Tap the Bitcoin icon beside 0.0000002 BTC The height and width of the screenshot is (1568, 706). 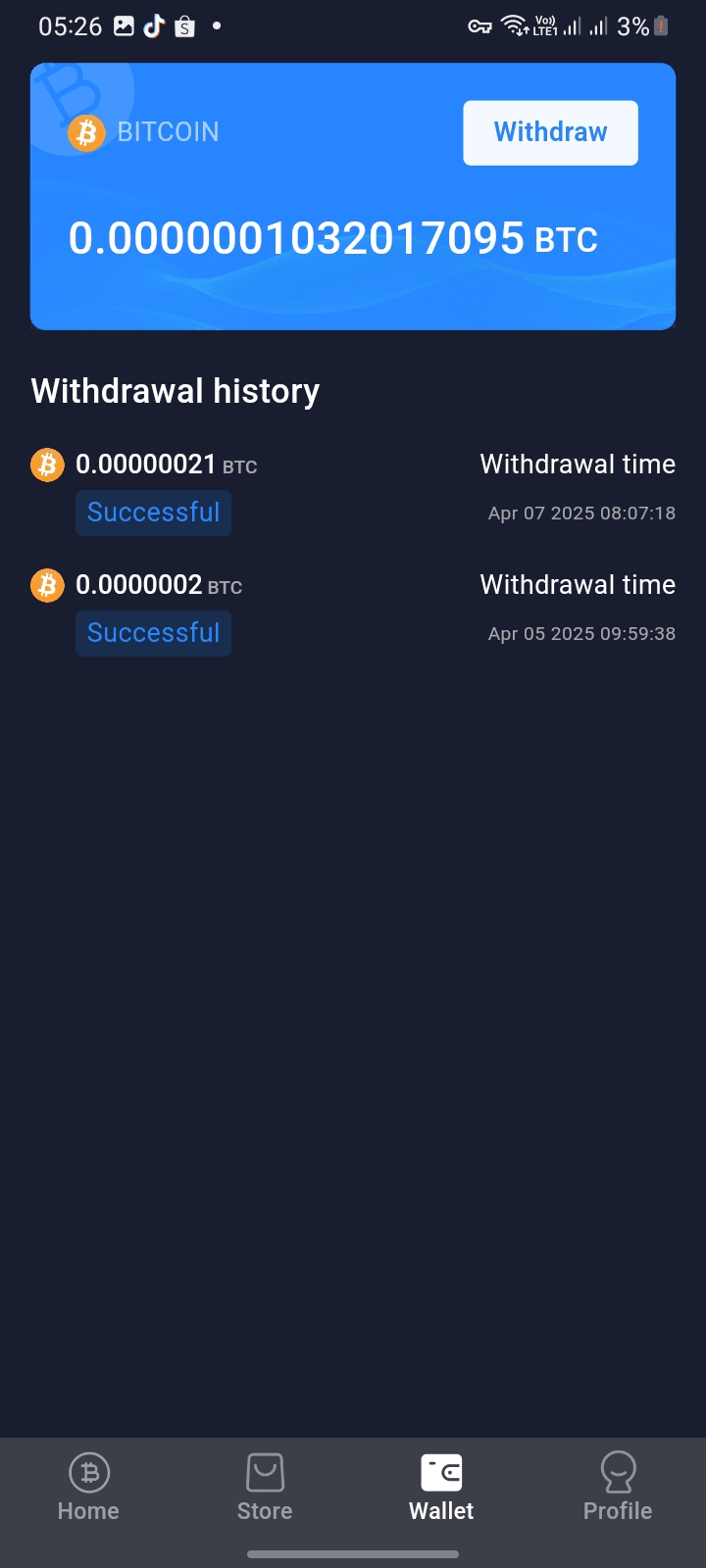pyautogui.click(x=47, y=585)
